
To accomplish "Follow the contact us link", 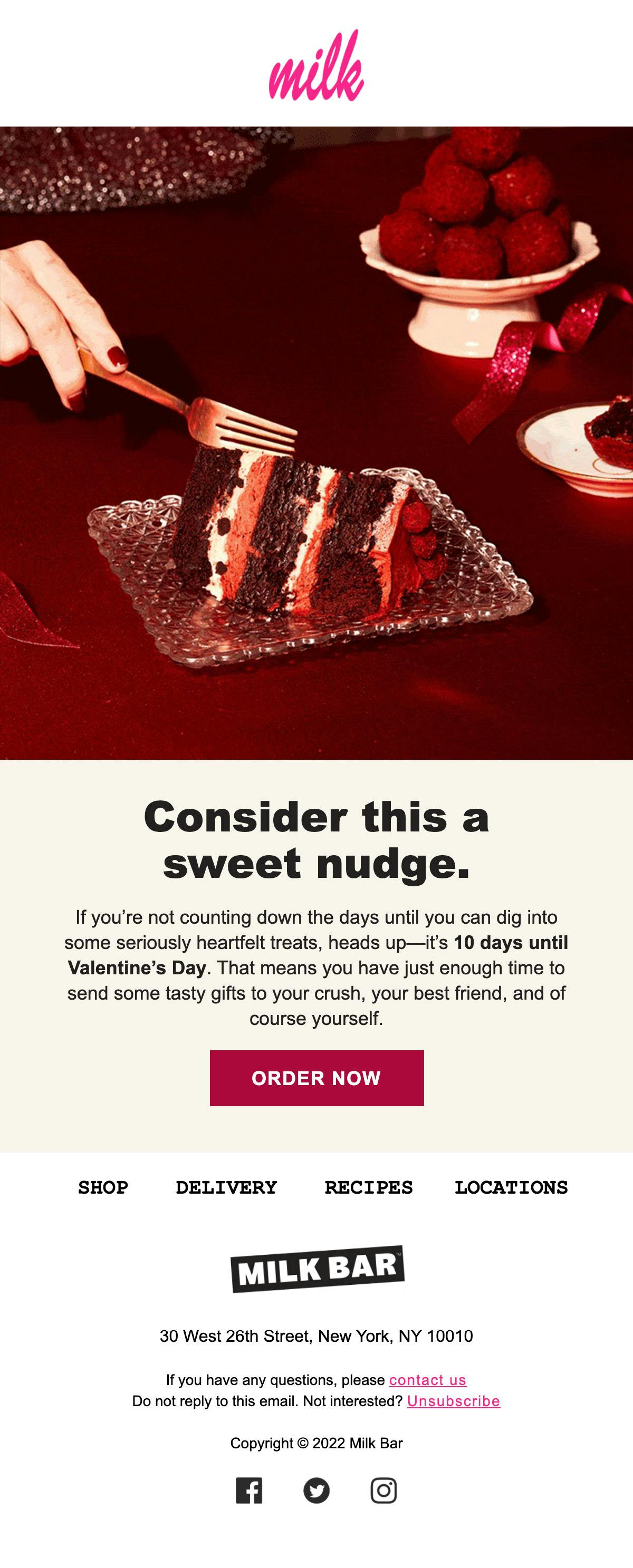I will (428, 1379).
